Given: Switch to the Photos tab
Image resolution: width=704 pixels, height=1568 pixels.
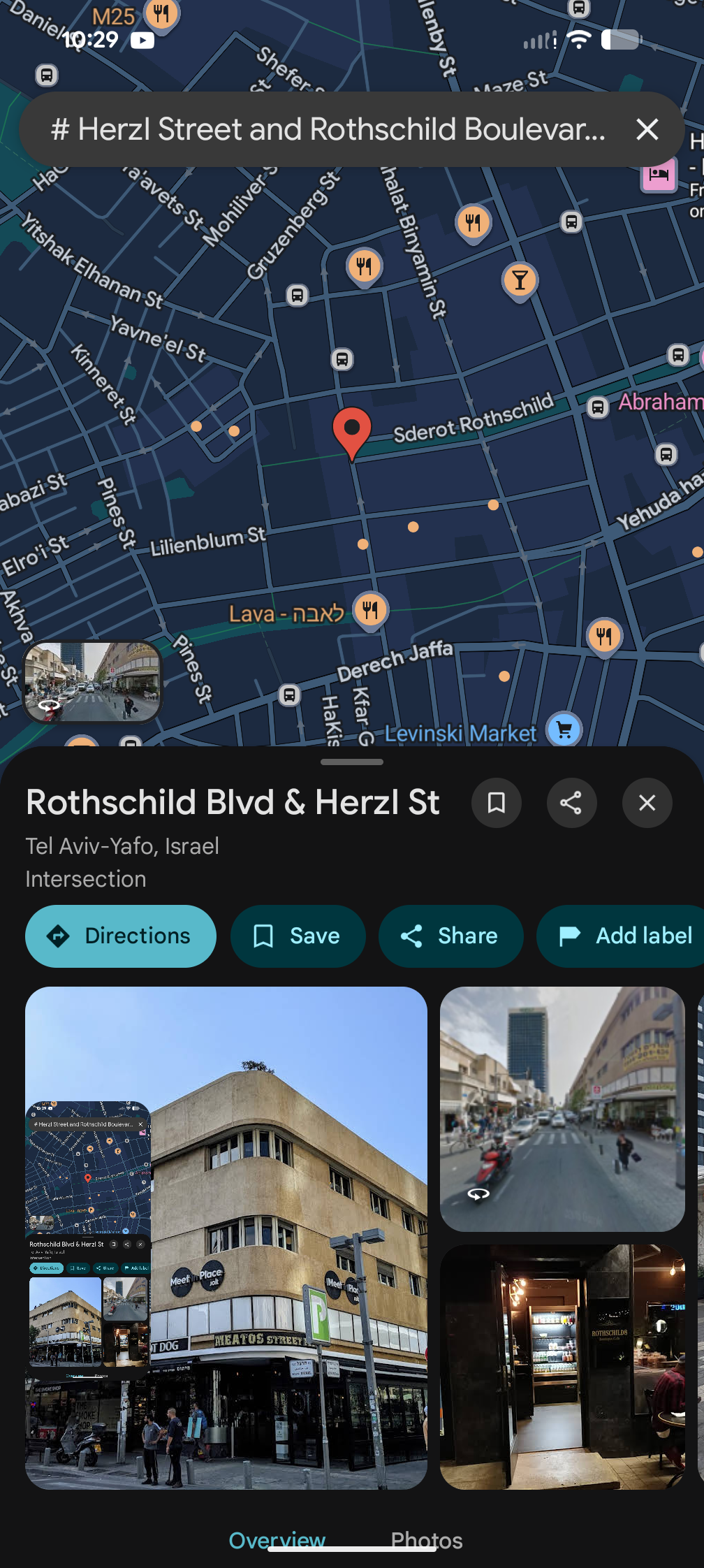Looking at the screenshot, I should pyautogui.click(x=427, y=1540).
